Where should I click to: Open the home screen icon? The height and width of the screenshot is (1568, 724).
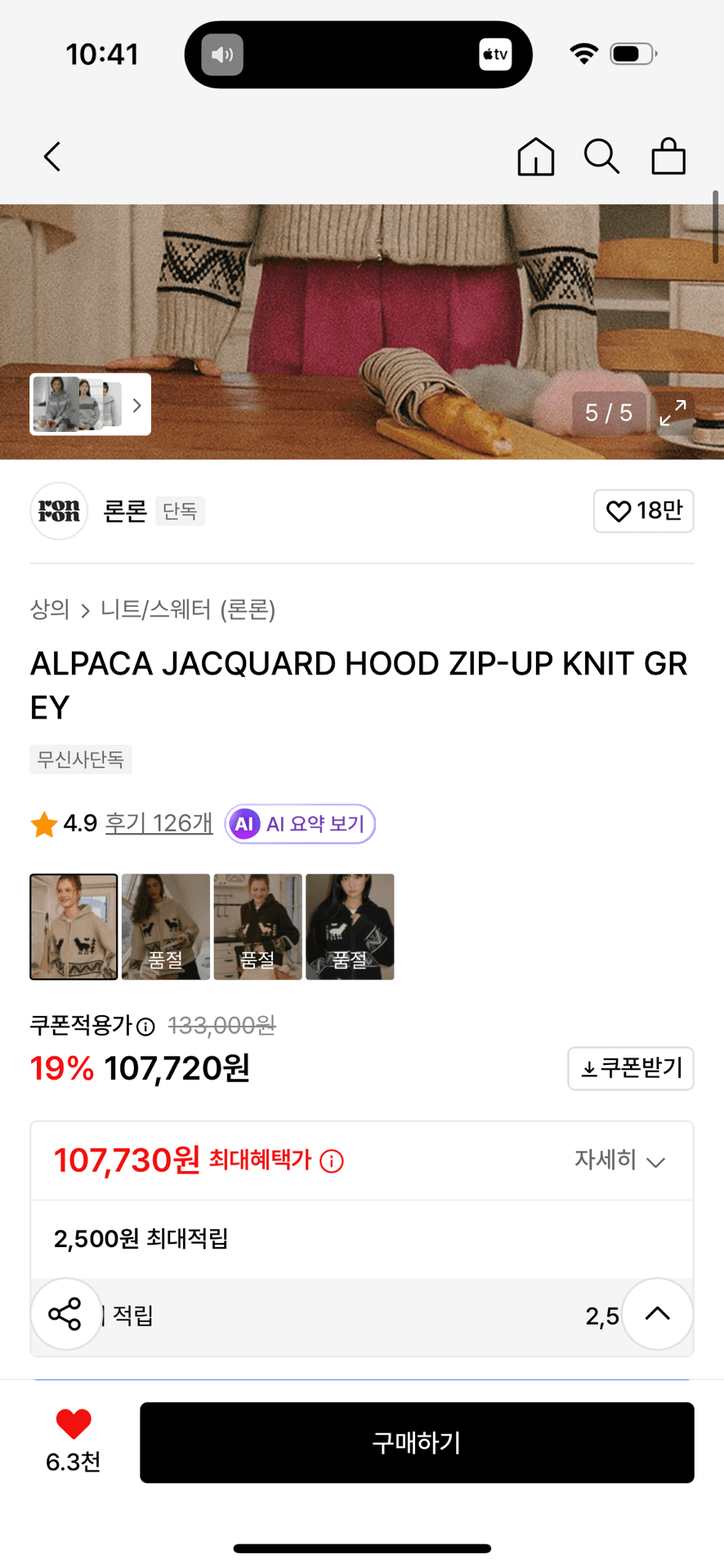pos(535,156)
